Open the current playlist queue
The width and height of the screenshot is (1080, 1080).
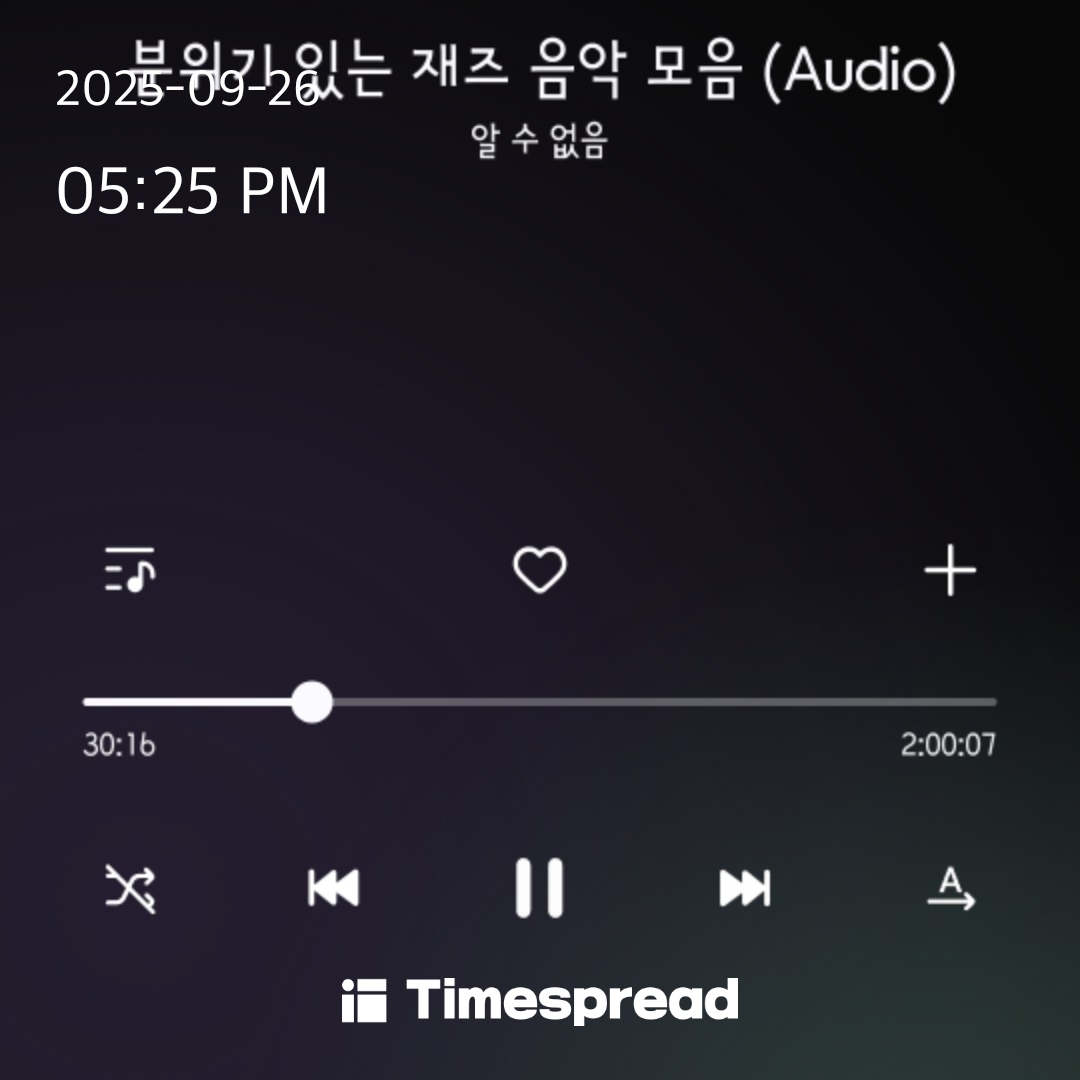coord(130,570)
